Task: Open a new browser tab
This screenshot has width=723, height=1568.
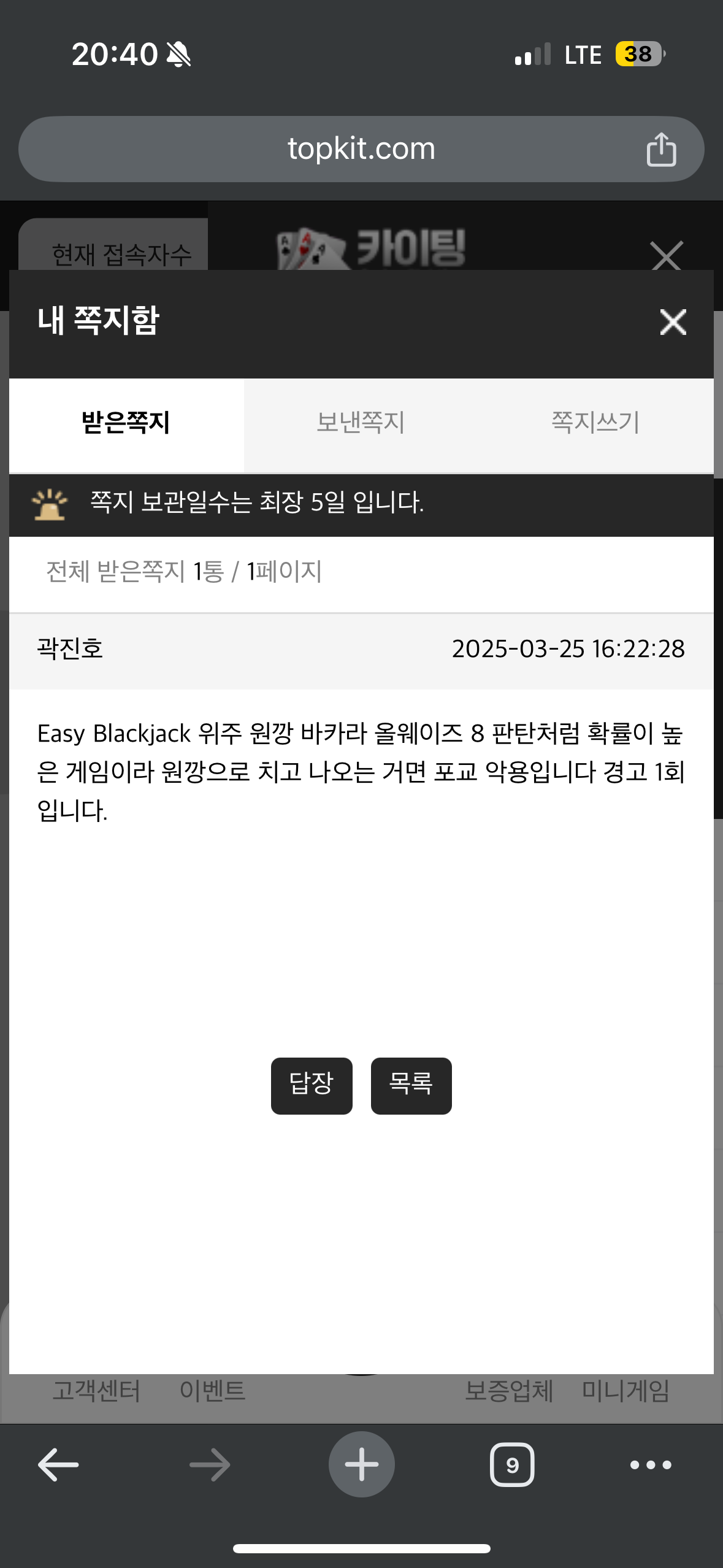Action: click(361, 1464)
